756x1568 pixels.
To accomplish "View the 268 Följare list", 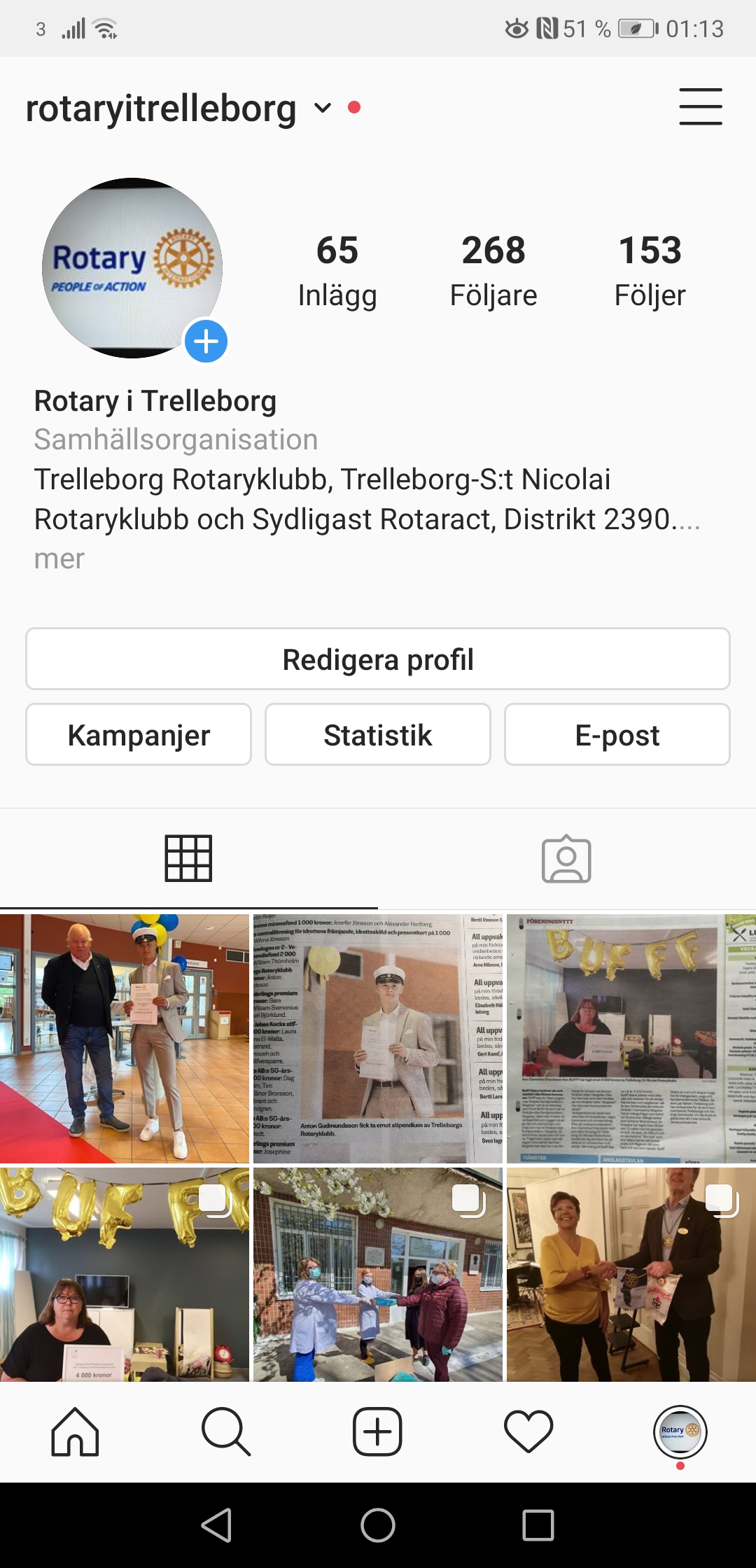I will [493, 271].
